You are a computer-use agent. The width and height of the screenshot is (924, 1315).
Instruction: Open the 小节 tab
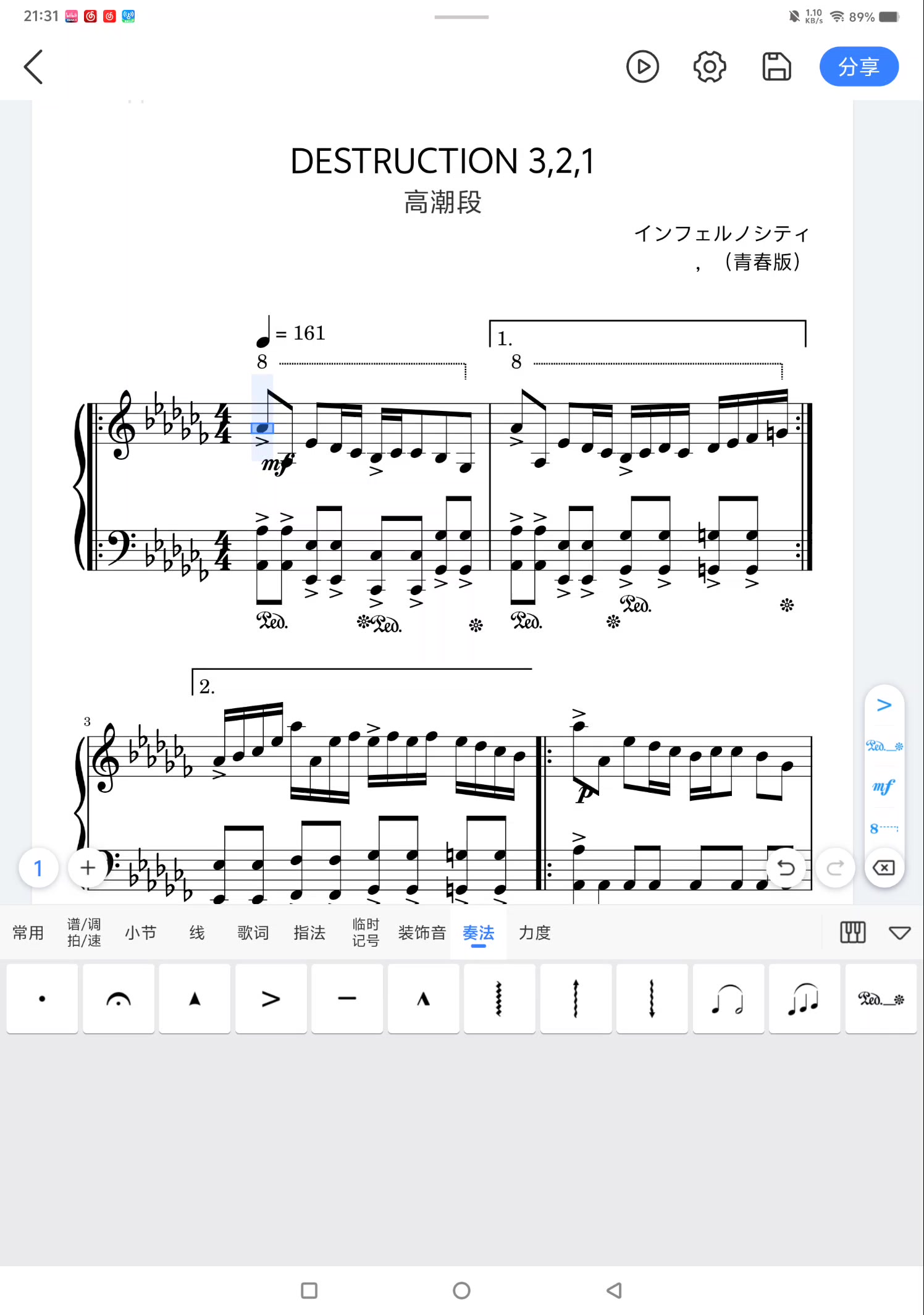[141, 932]
